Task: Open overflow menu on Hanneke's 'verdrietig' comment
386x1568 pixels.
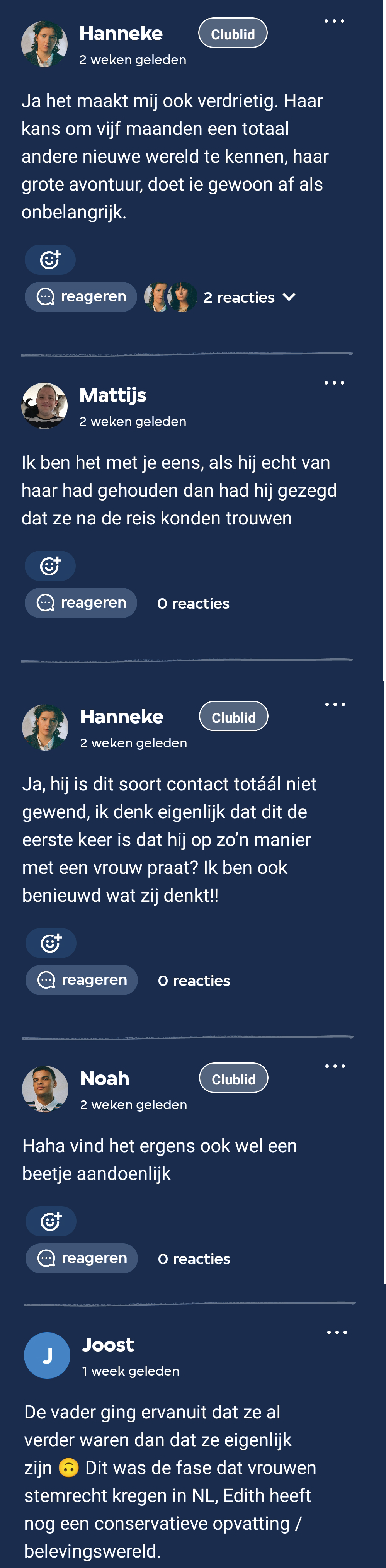Action: click(333, 21)
